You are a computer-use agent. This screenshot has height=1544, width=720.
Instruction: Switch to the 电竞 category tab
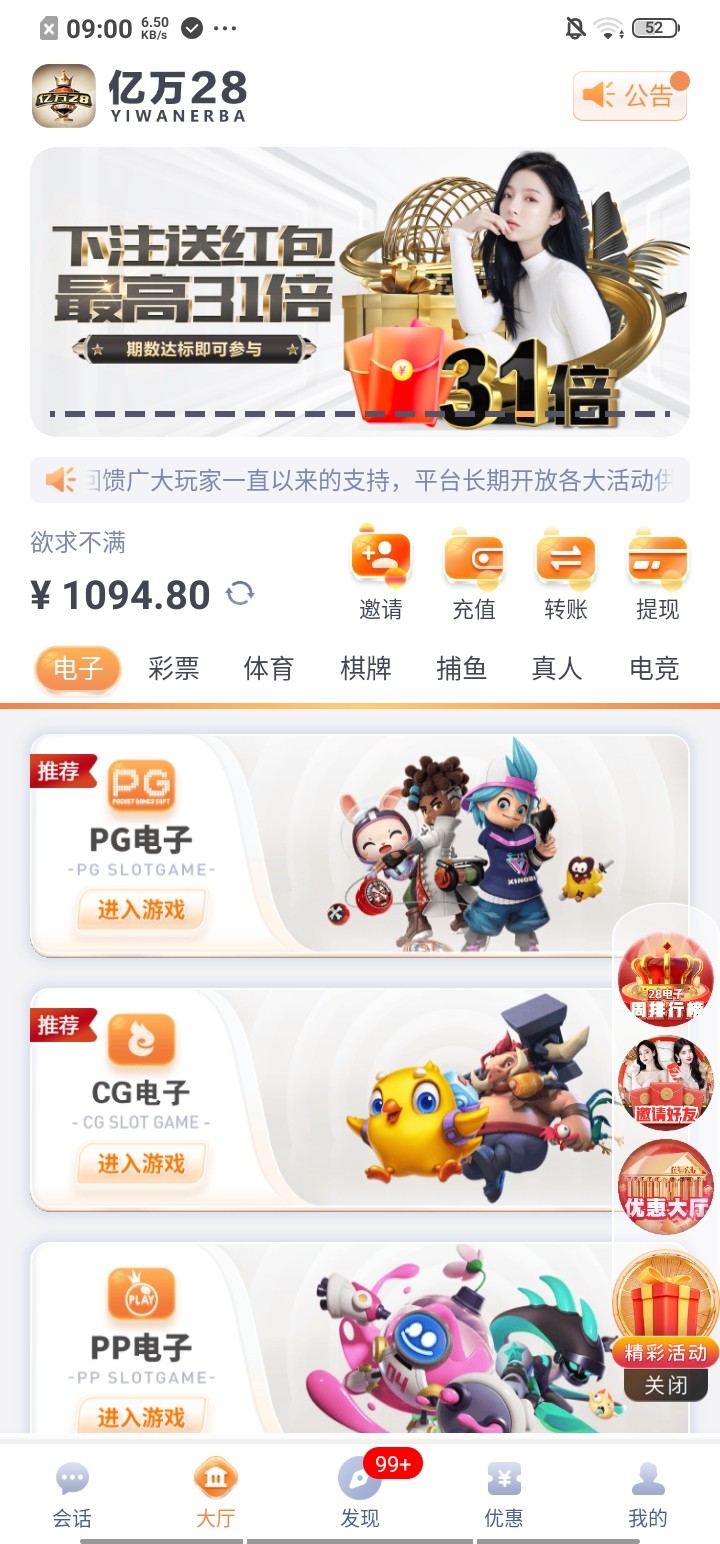tap(654, 668)
